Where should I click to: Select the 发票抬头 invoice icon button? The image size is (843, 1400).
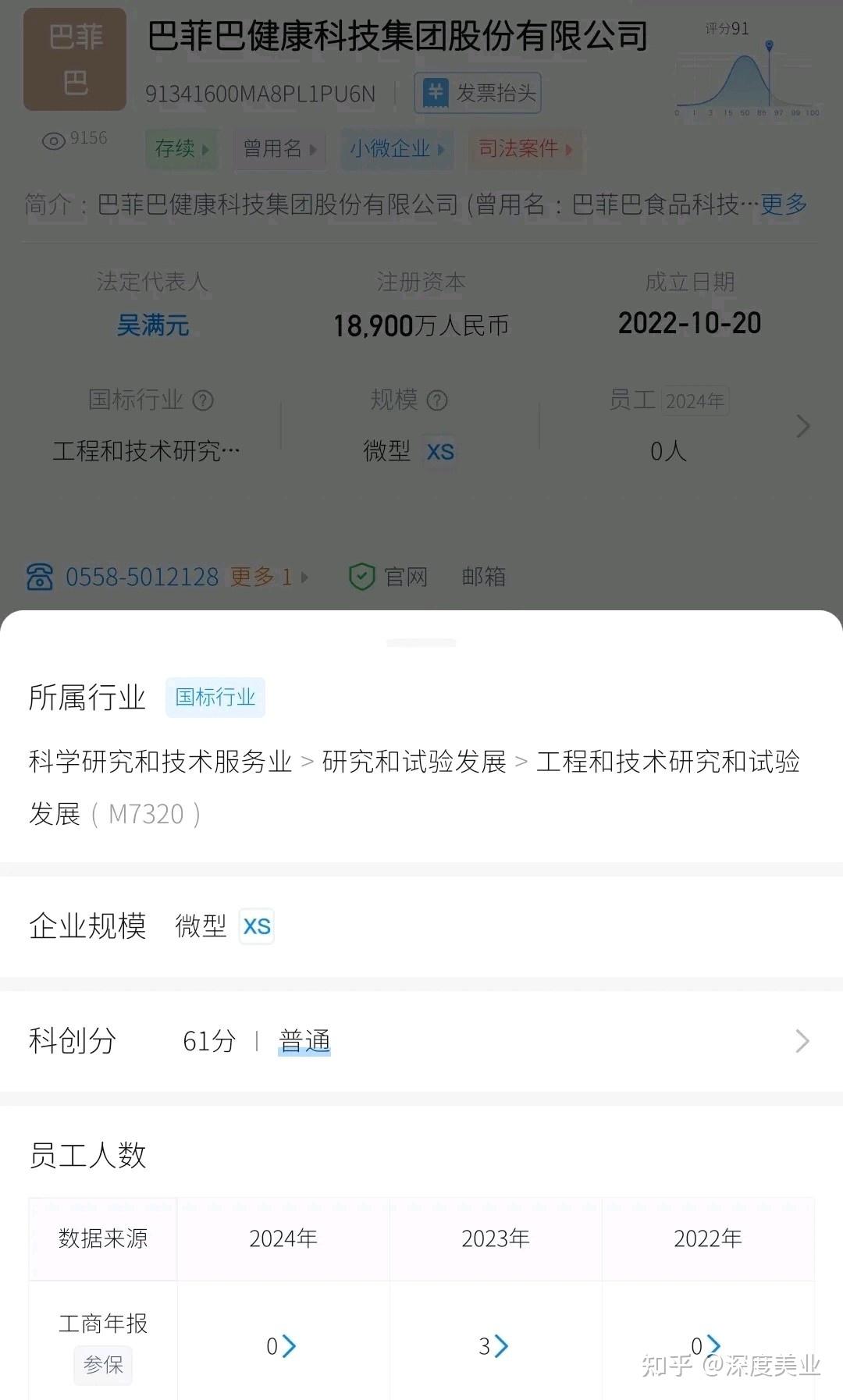(476, 92)
